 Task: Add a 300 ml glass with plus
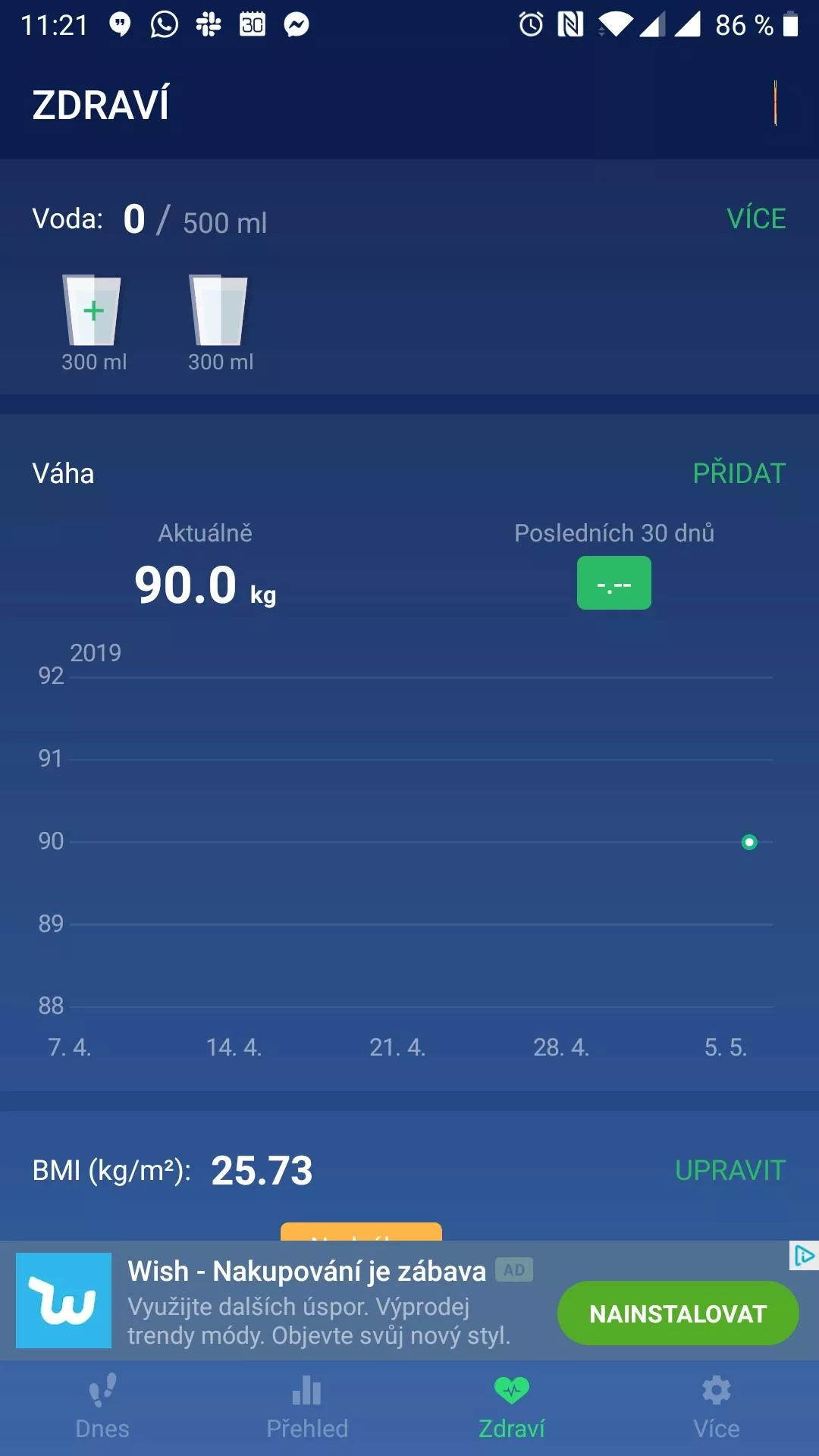pyautogui.click(x=93, y=311)
